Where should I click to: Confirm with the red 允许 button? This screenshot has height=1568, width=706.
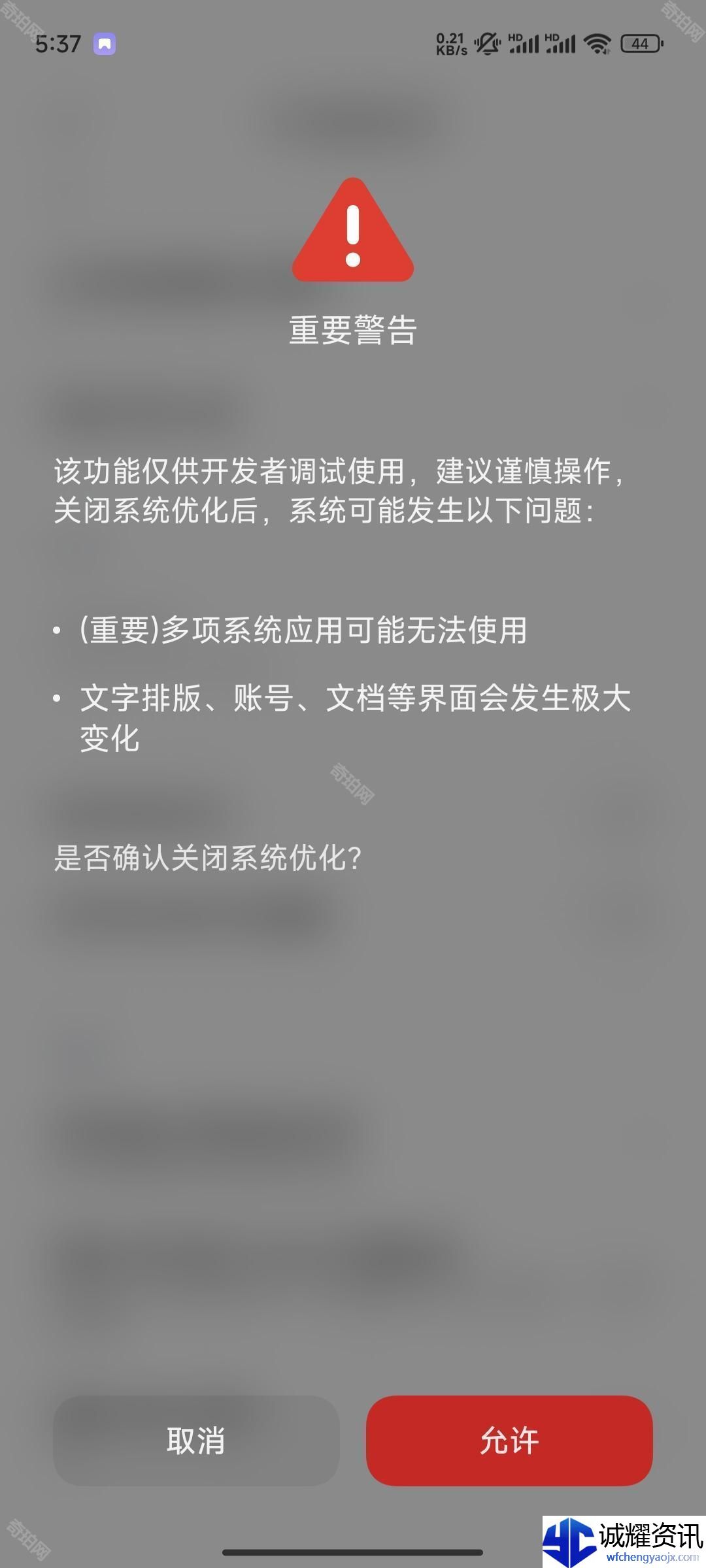pos(509,1441)
